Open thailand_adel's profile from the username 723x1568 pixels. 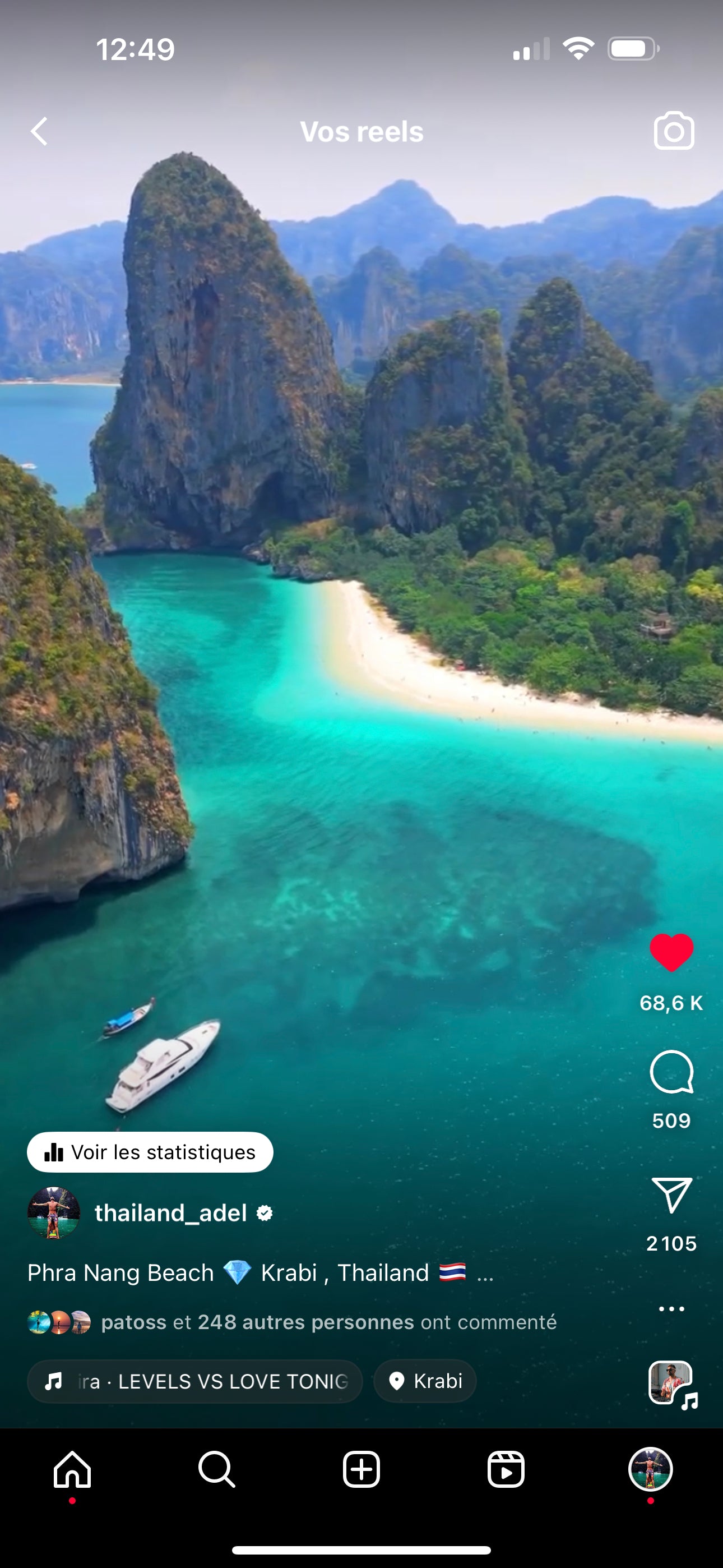click(171, 1213)
